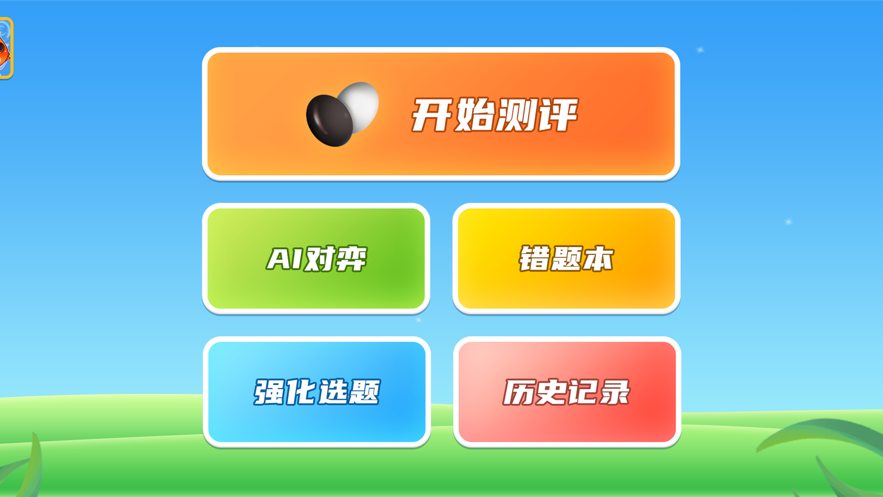Open AI对弈 to play against AI

pos(316,259)
